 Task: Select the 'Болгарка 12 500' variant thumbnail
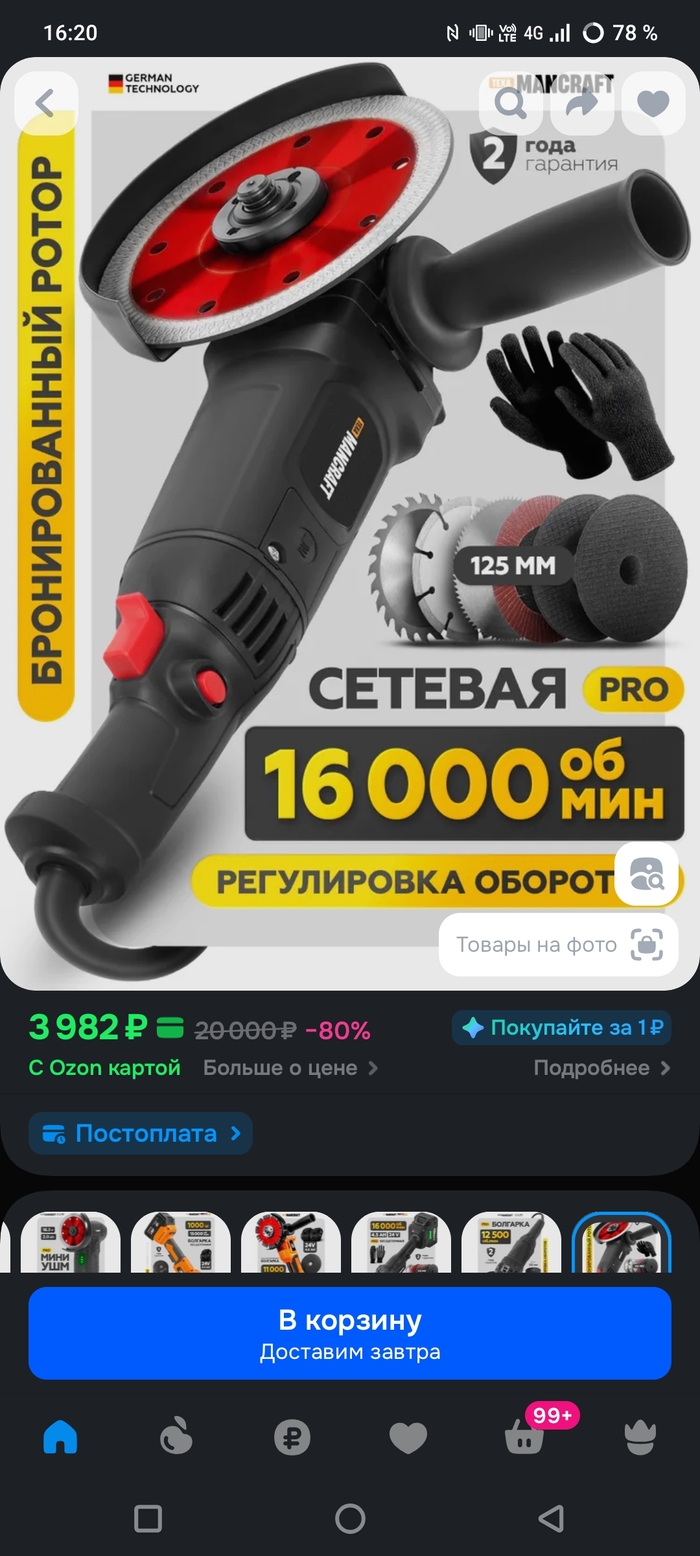[x=510, y=1243]
